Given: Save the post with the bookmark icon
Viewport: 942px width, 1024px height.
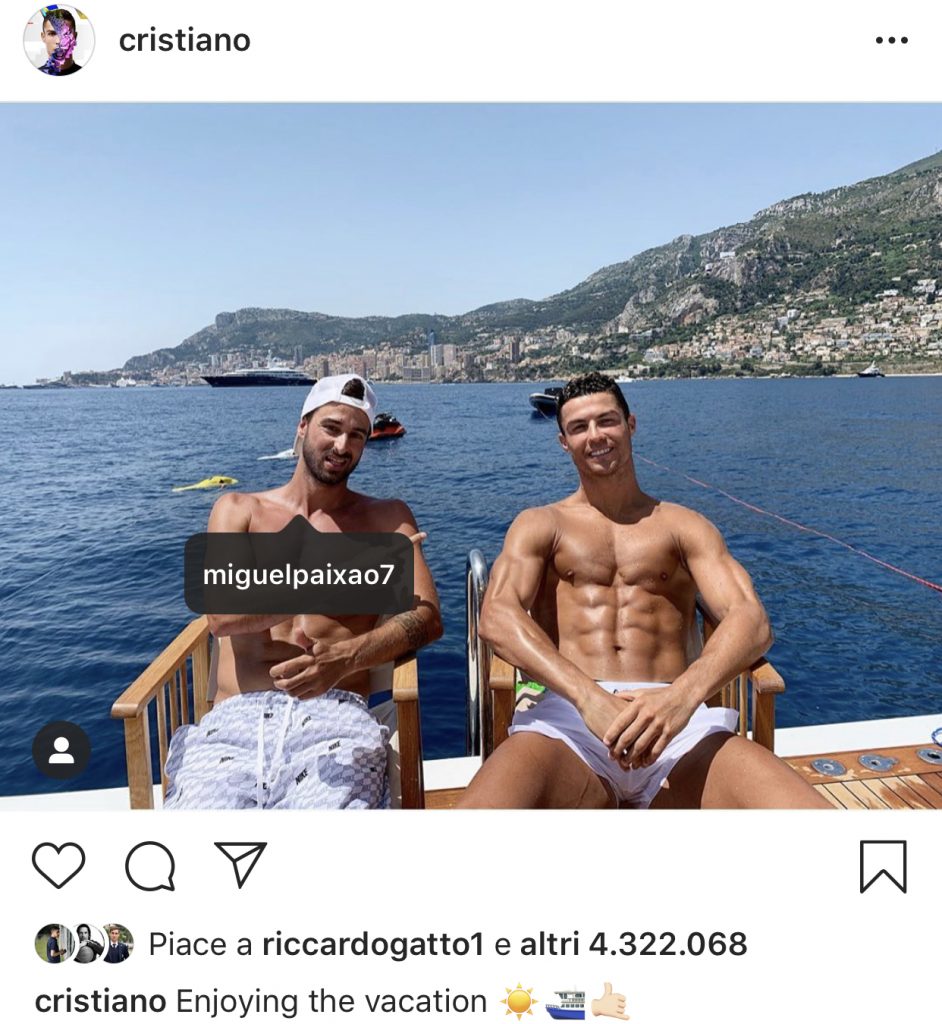Looking at the screenshot, I should tap(883, 866).
